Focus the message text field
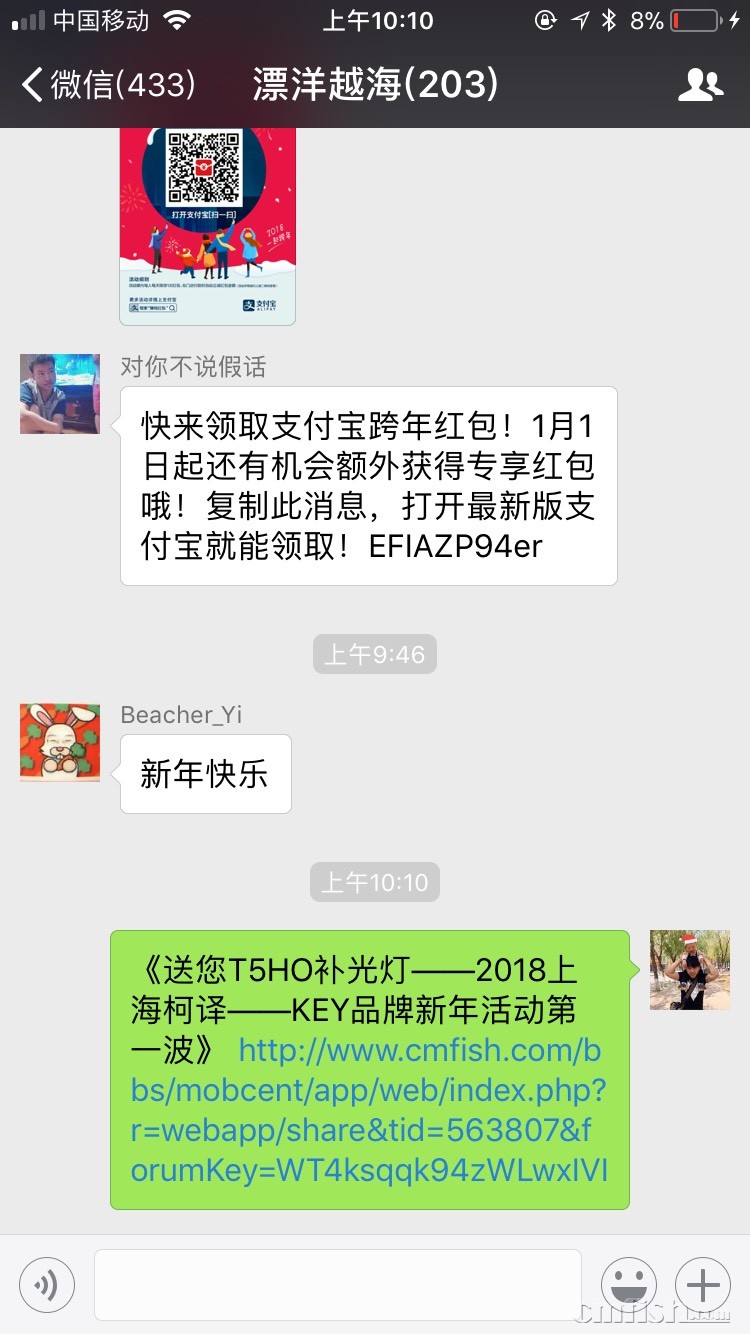This screenshot has width=750, height=1334. click(338, 1284)
